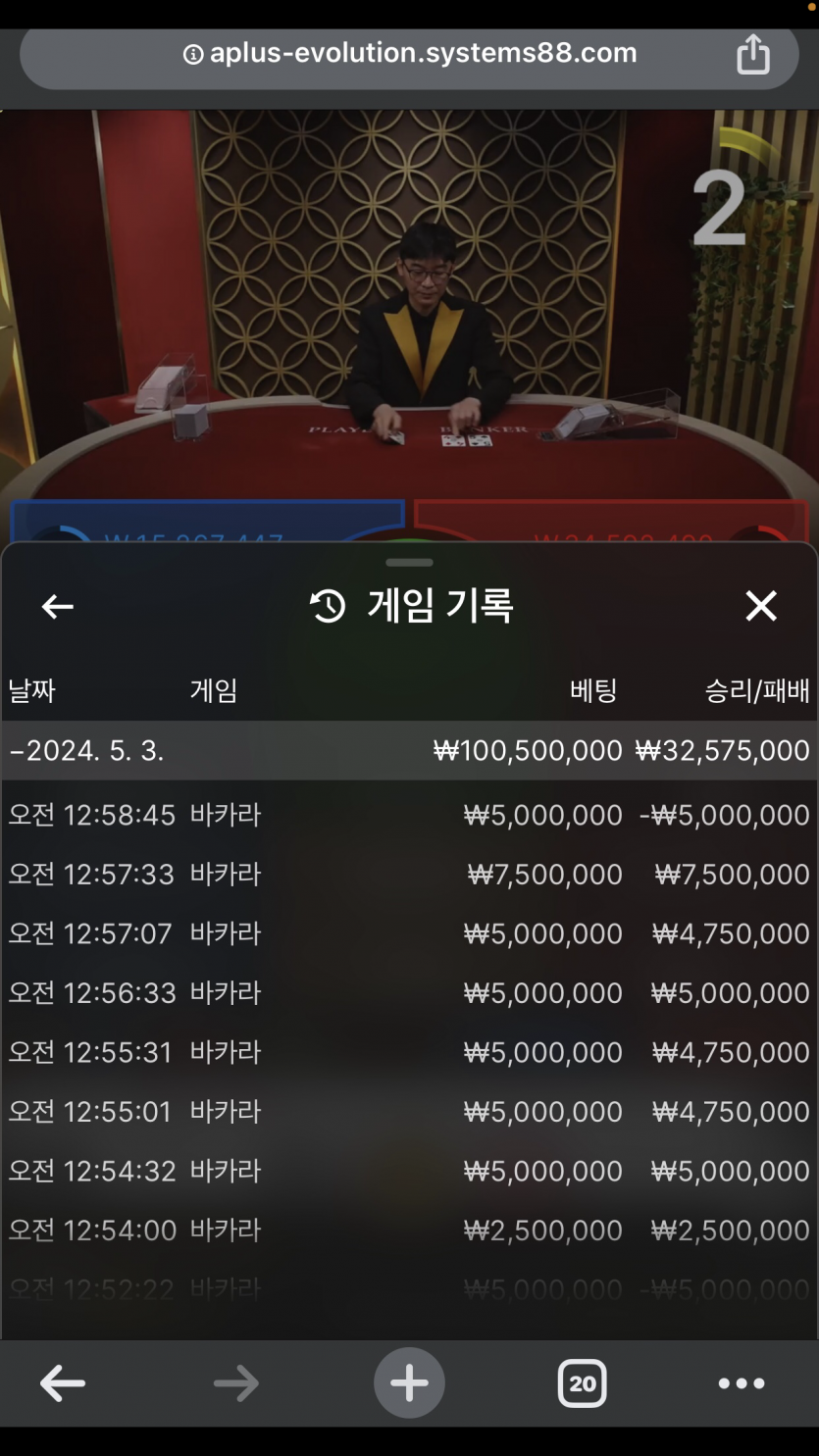Open the browser's more options menu
Image resolution: width=819 pixels, height=1456 pixels.
[742, 1383]
